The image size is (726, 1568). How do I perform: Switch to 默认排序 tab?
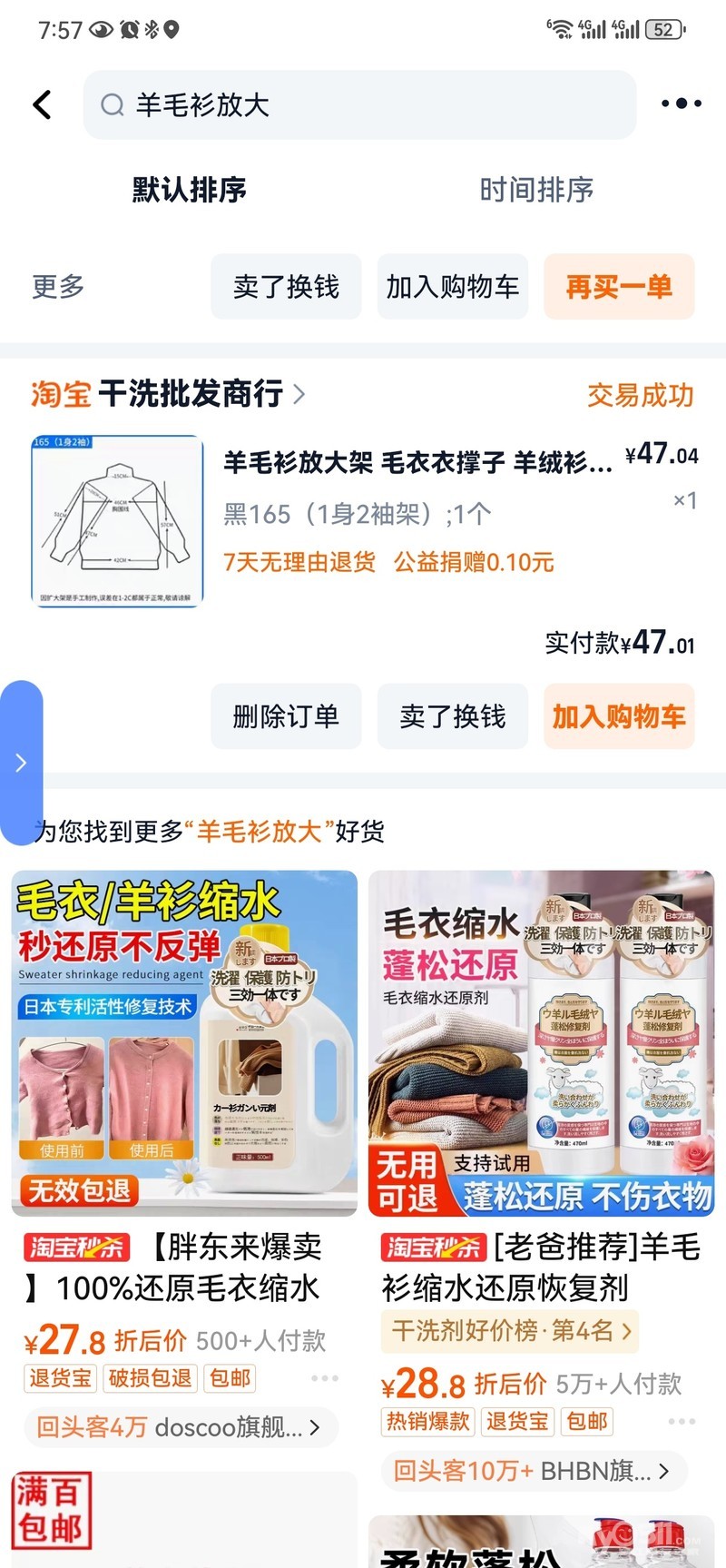189,190
